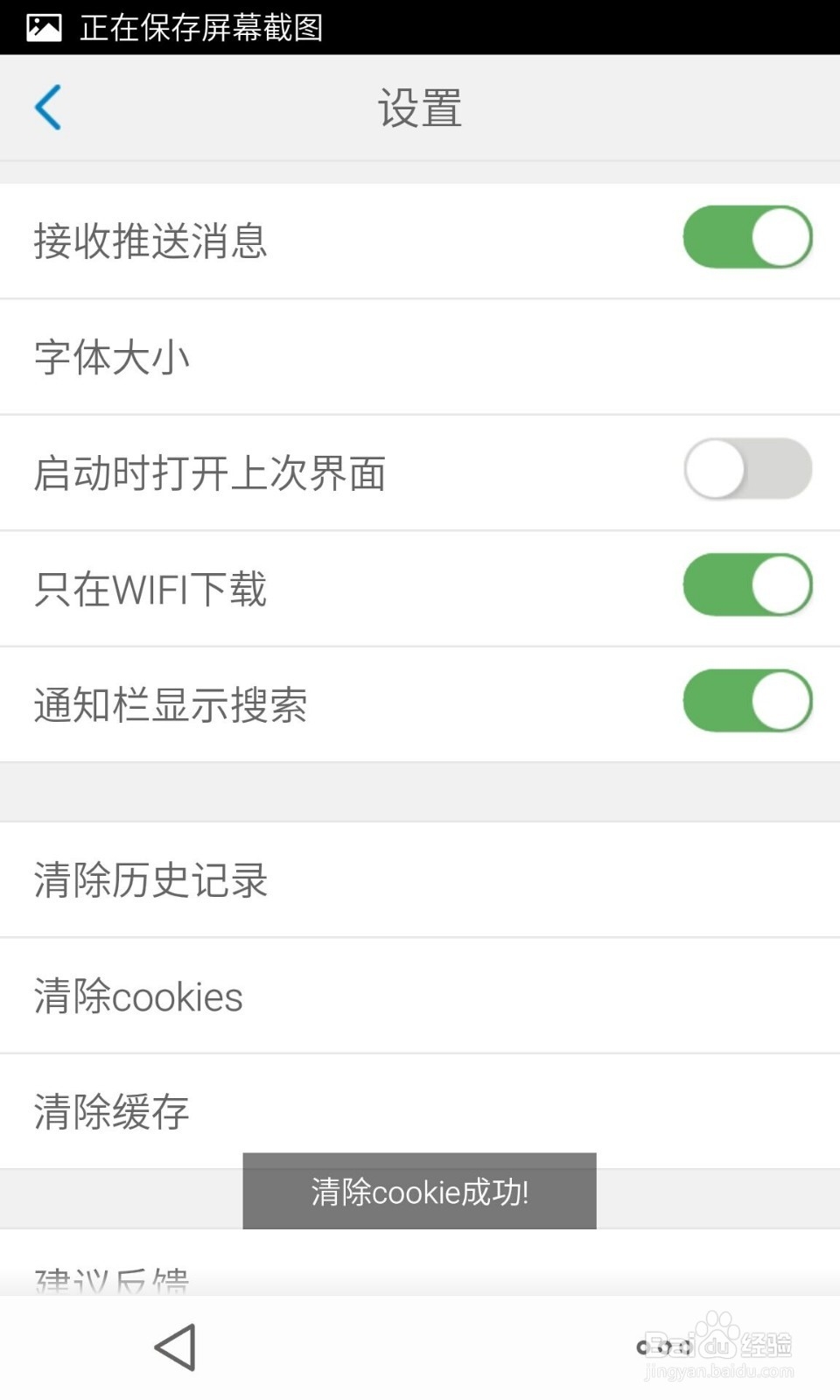Viewport: 840px width, 1400px height.
Task: Tap 清除cookies to clear cookies
Action: (137, 996)
